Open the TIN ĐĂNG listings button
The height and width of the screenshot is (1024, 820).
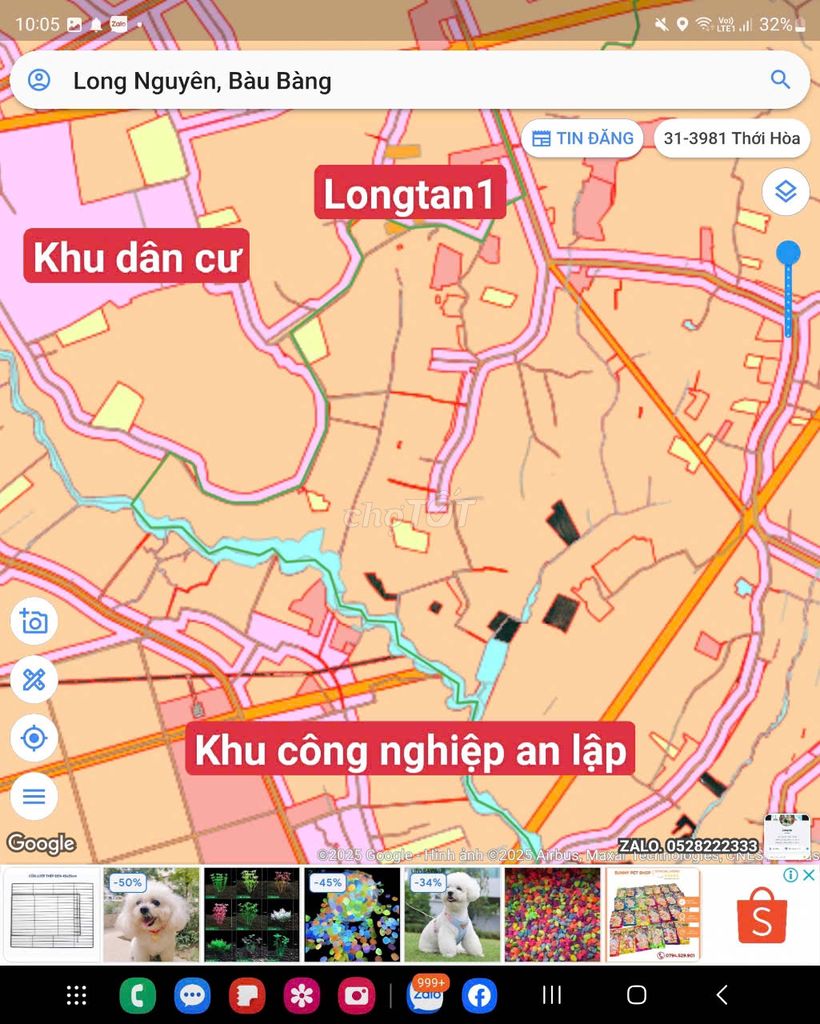coord(582,138)
